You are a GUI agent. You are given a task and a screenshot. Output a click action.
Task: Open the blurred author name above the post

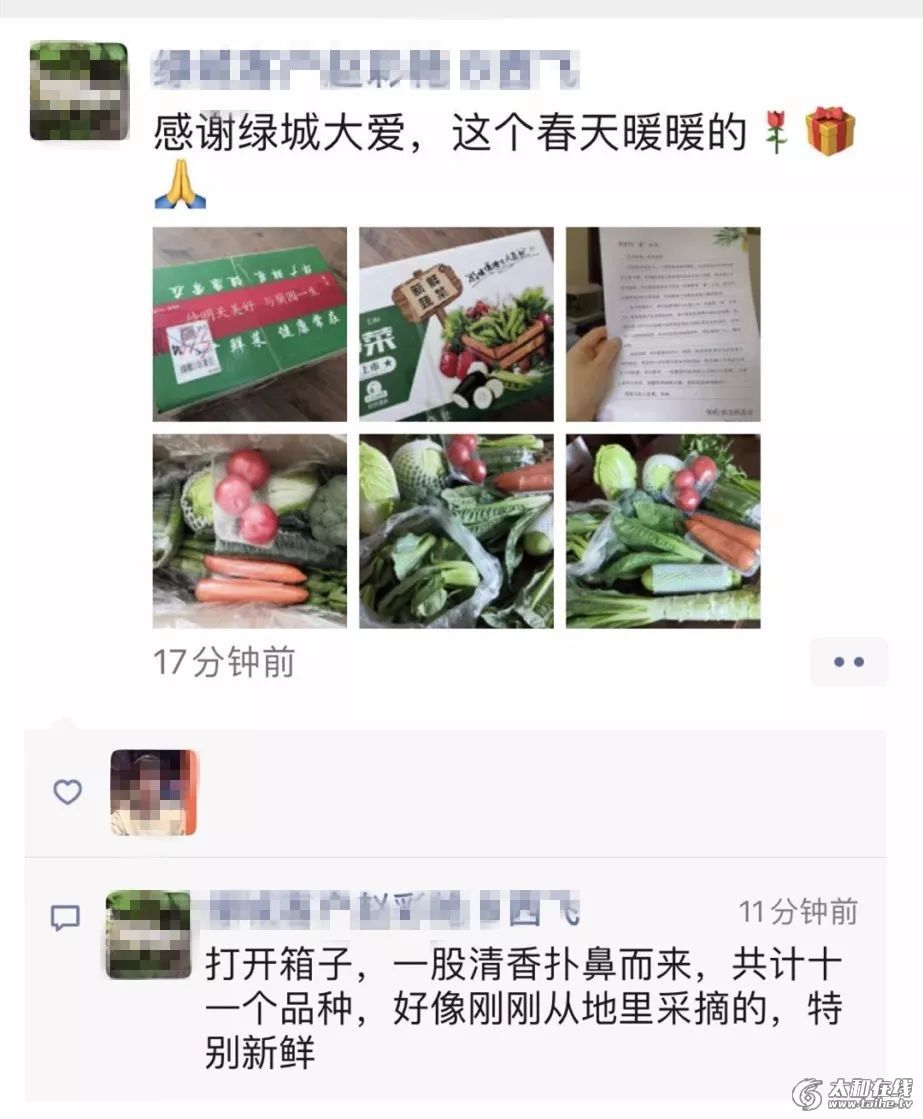click(365, 70)
